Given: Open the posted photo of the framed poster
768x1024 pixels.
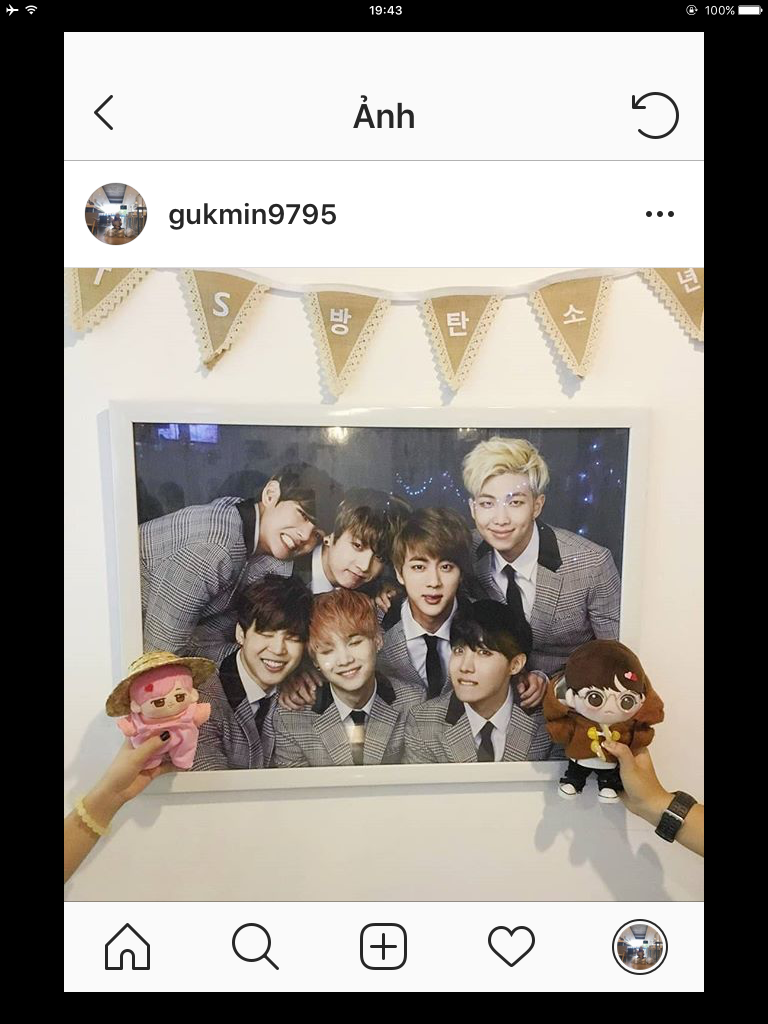Looking at the screenshot, I should pyautogui.click(x=384, y=585).
